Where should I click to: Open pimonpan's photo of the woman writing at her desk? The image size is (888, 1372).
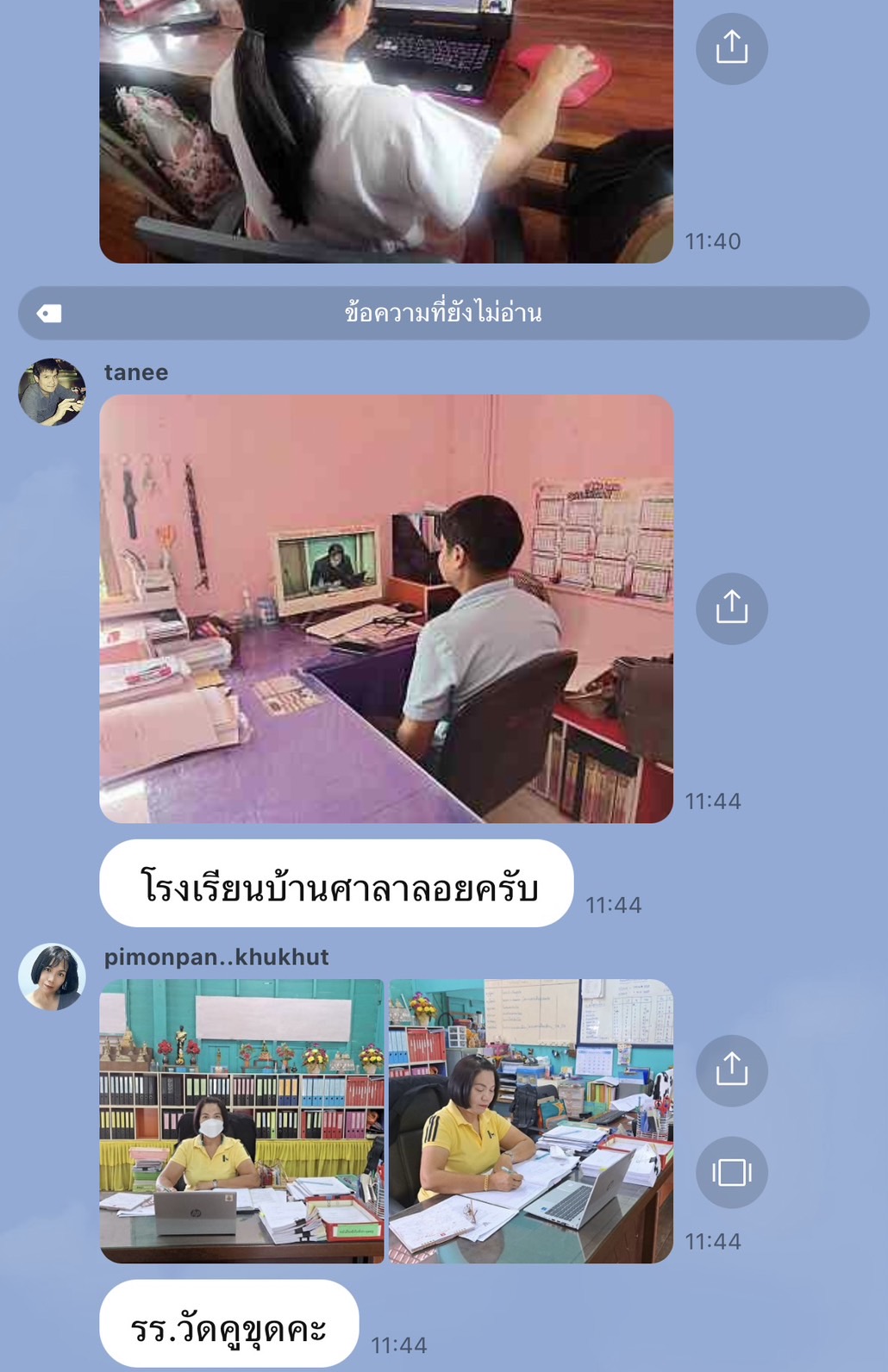(530, 1120)
